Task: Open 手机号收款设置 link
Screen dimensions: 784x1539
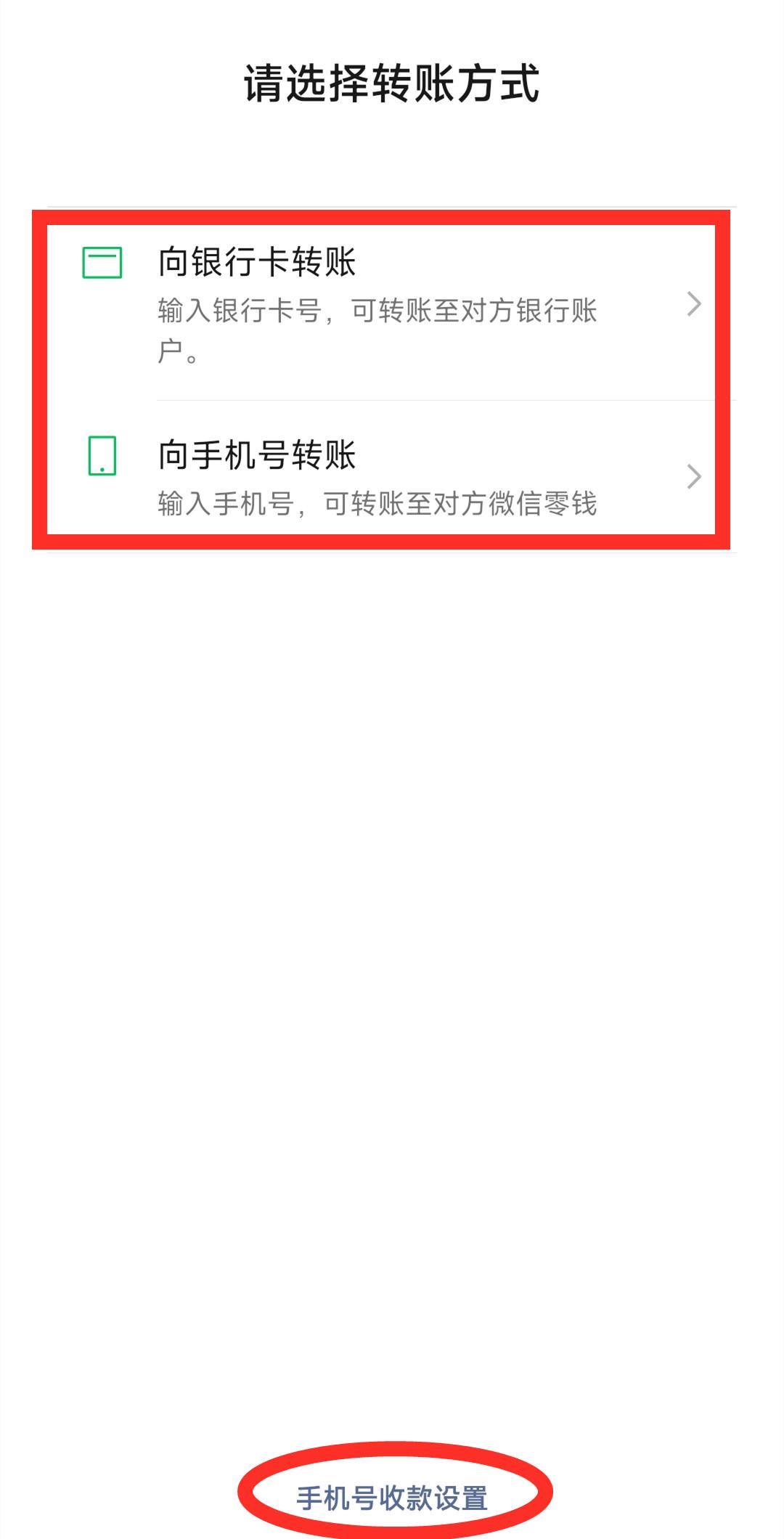Action: pyautogui.click(x=392, y=1498)
